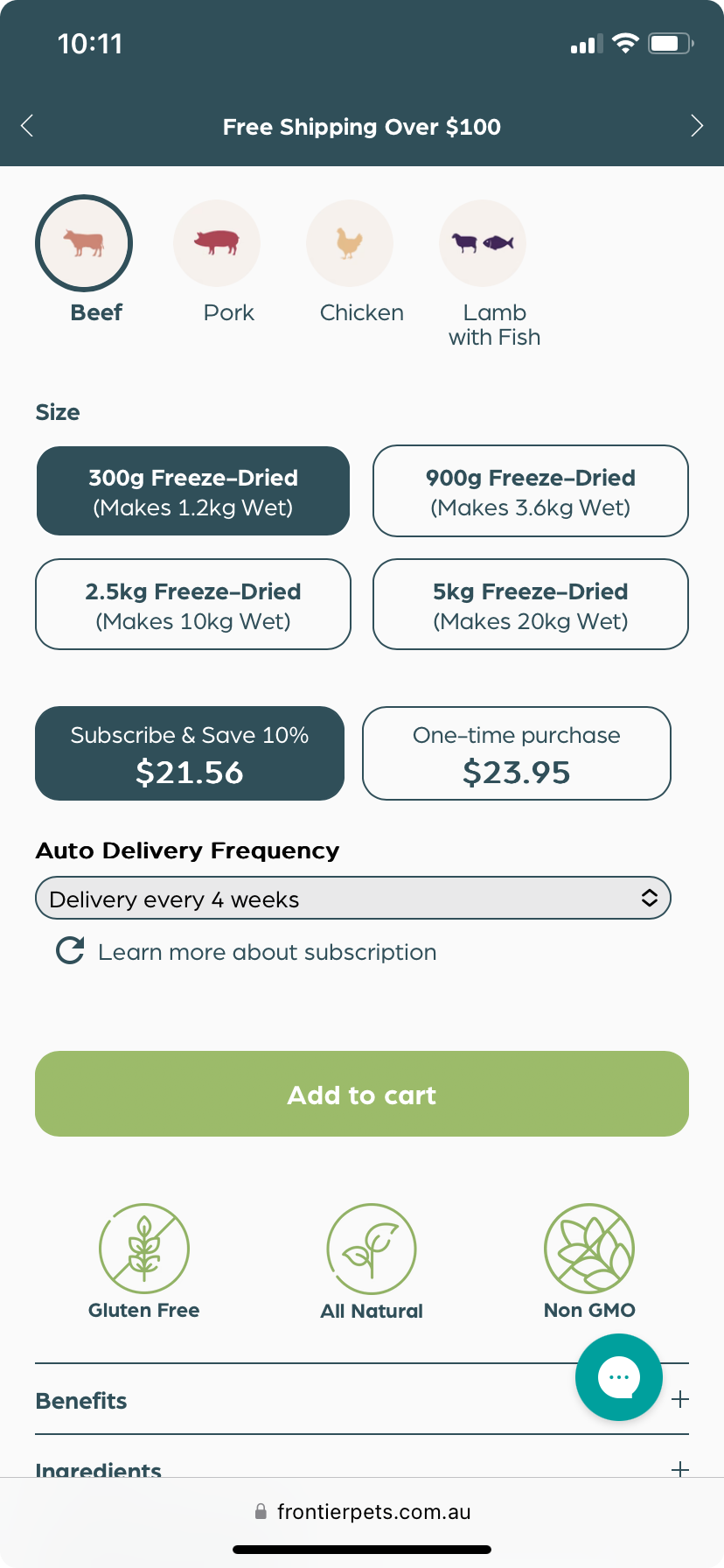Choose the Pork flavor
This screenshot has height=1568, width=724.
tap(217, 243)
